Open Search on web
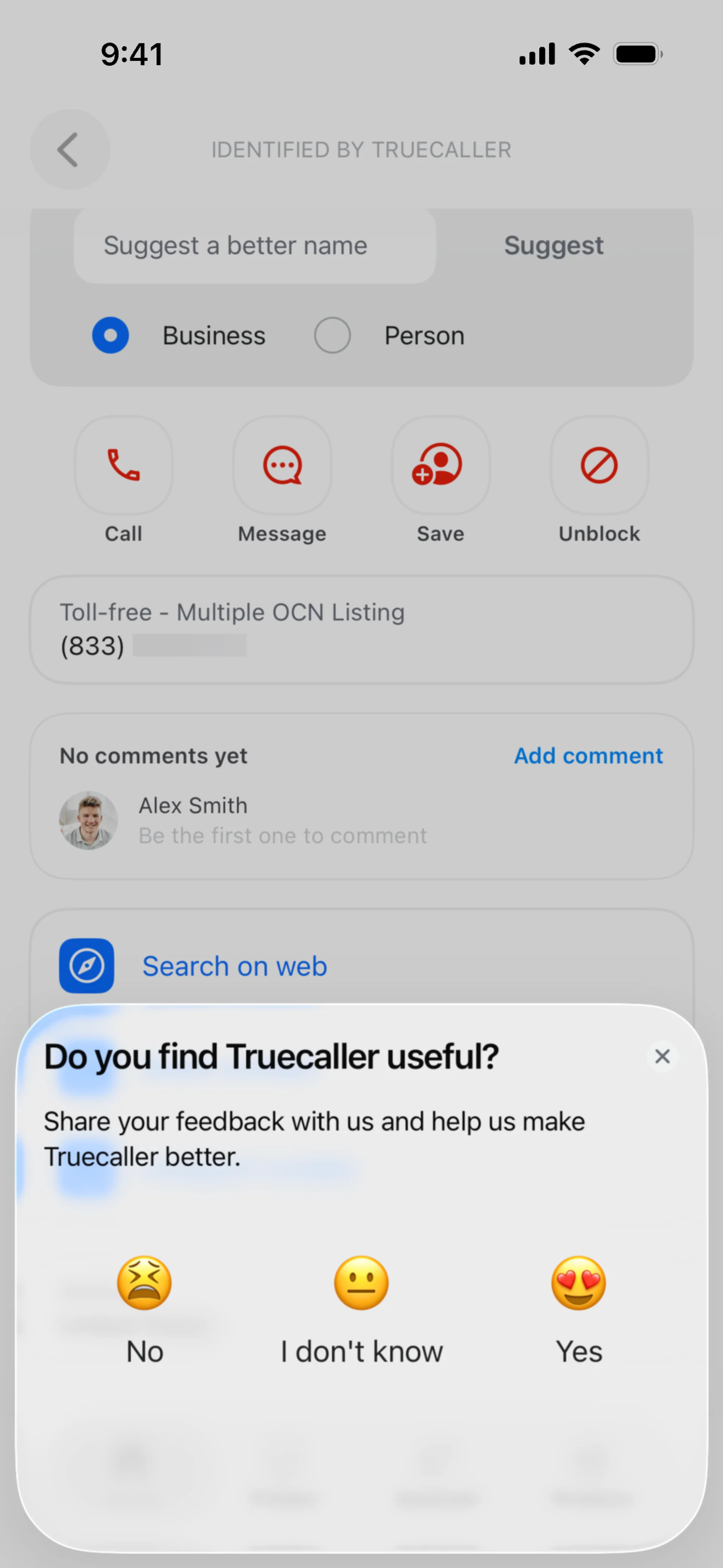 [234, 966]
